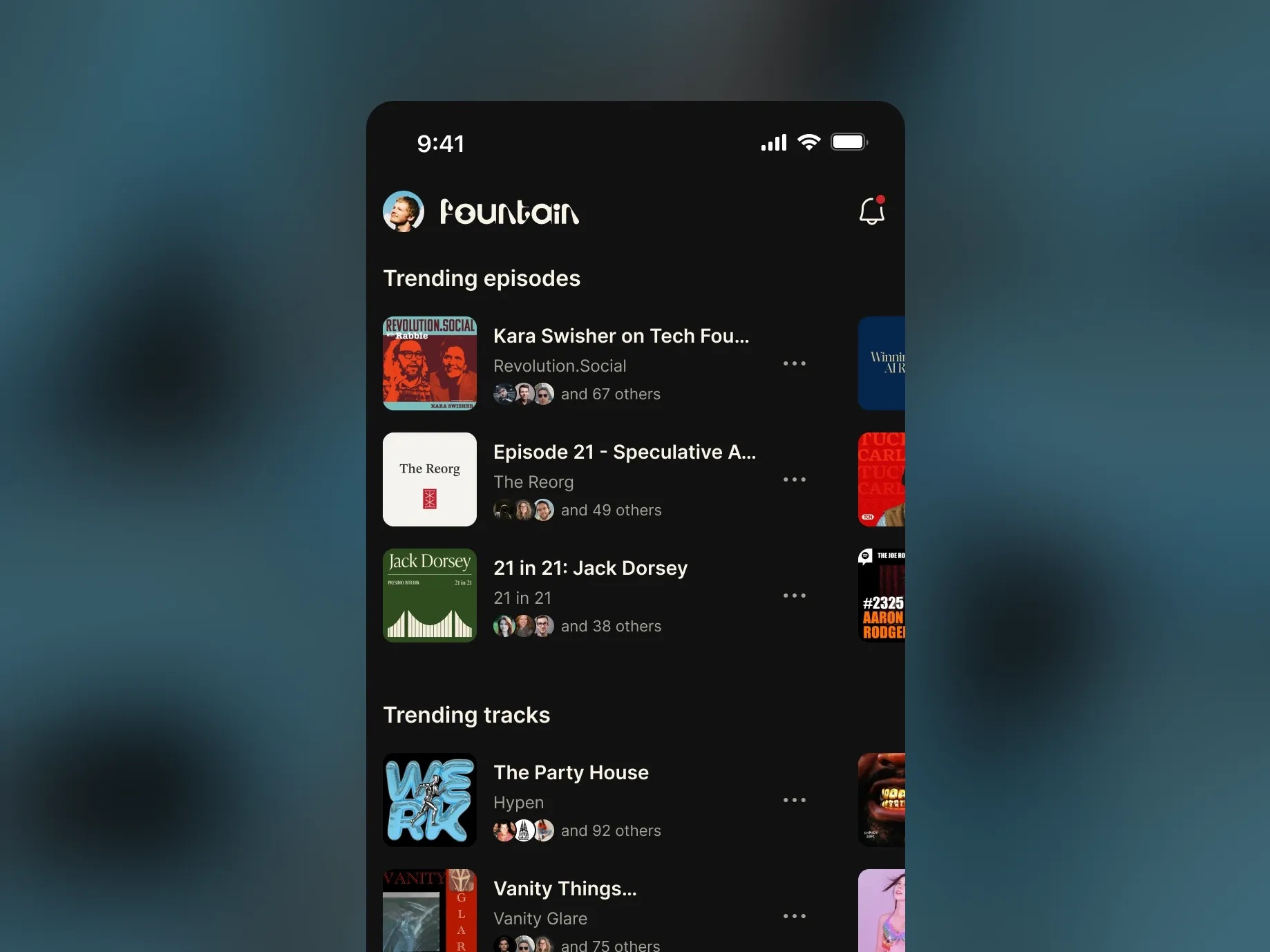Screen dimensions: 1270x952
Task: Open the Vanity Things track by Vanity Glare
Action: (x=565, y=889)
